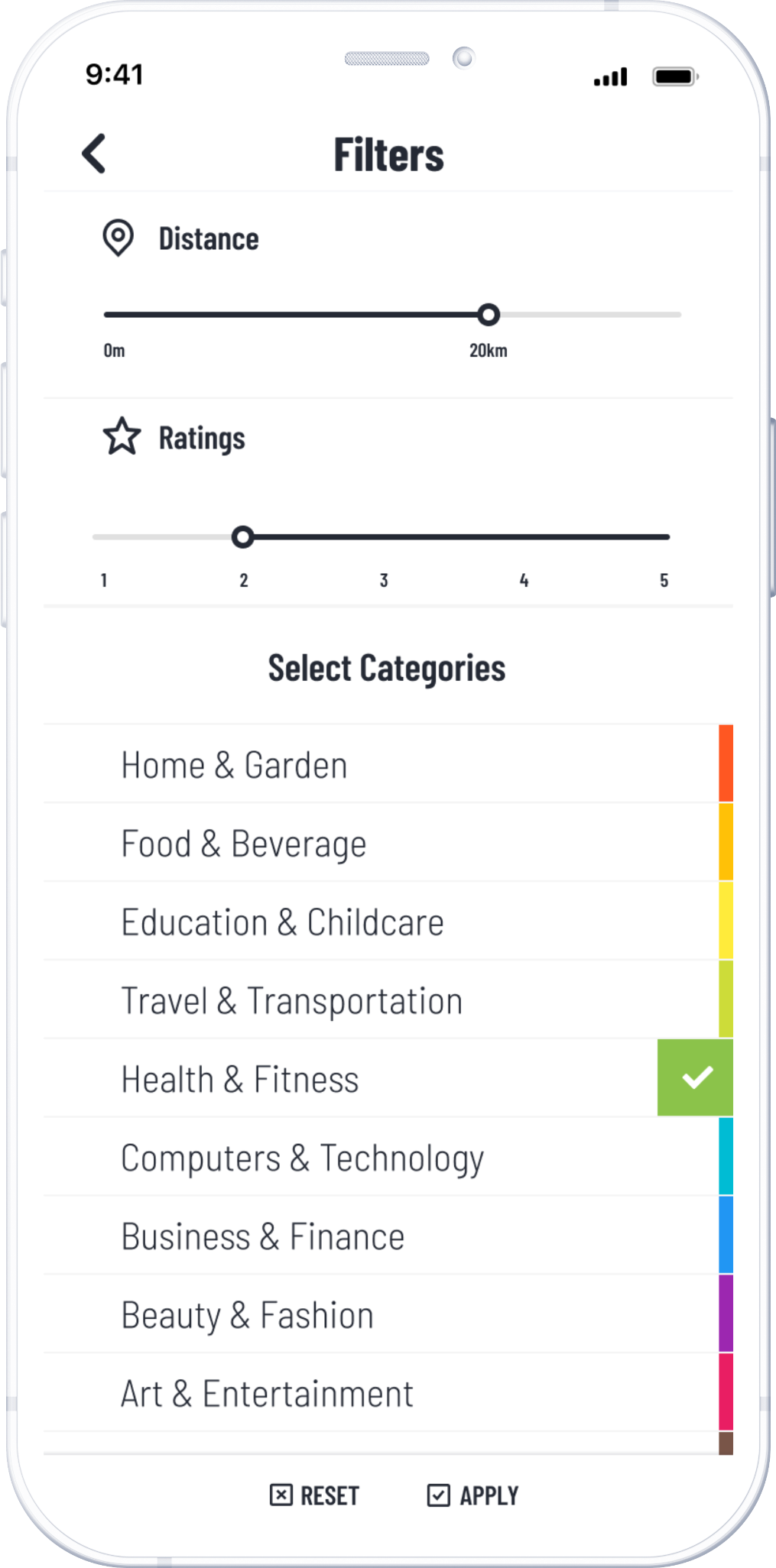Pick the Travel & Transportation category

coord(388,1000)
